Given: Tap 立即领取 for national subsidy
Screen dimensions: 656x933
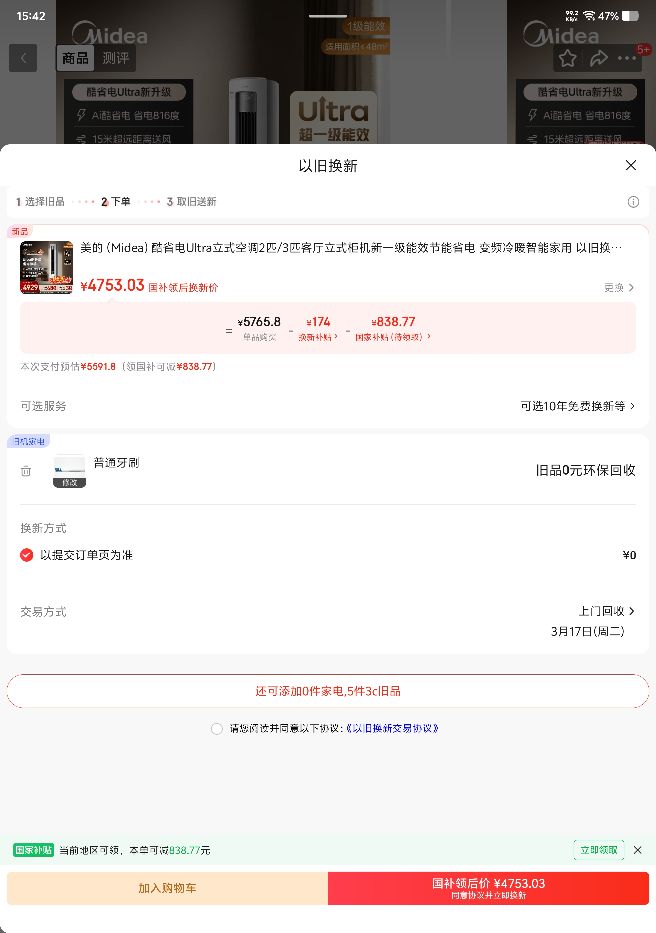Looking at the screenshot, I should pyautogui.click(x=599, y=850).
